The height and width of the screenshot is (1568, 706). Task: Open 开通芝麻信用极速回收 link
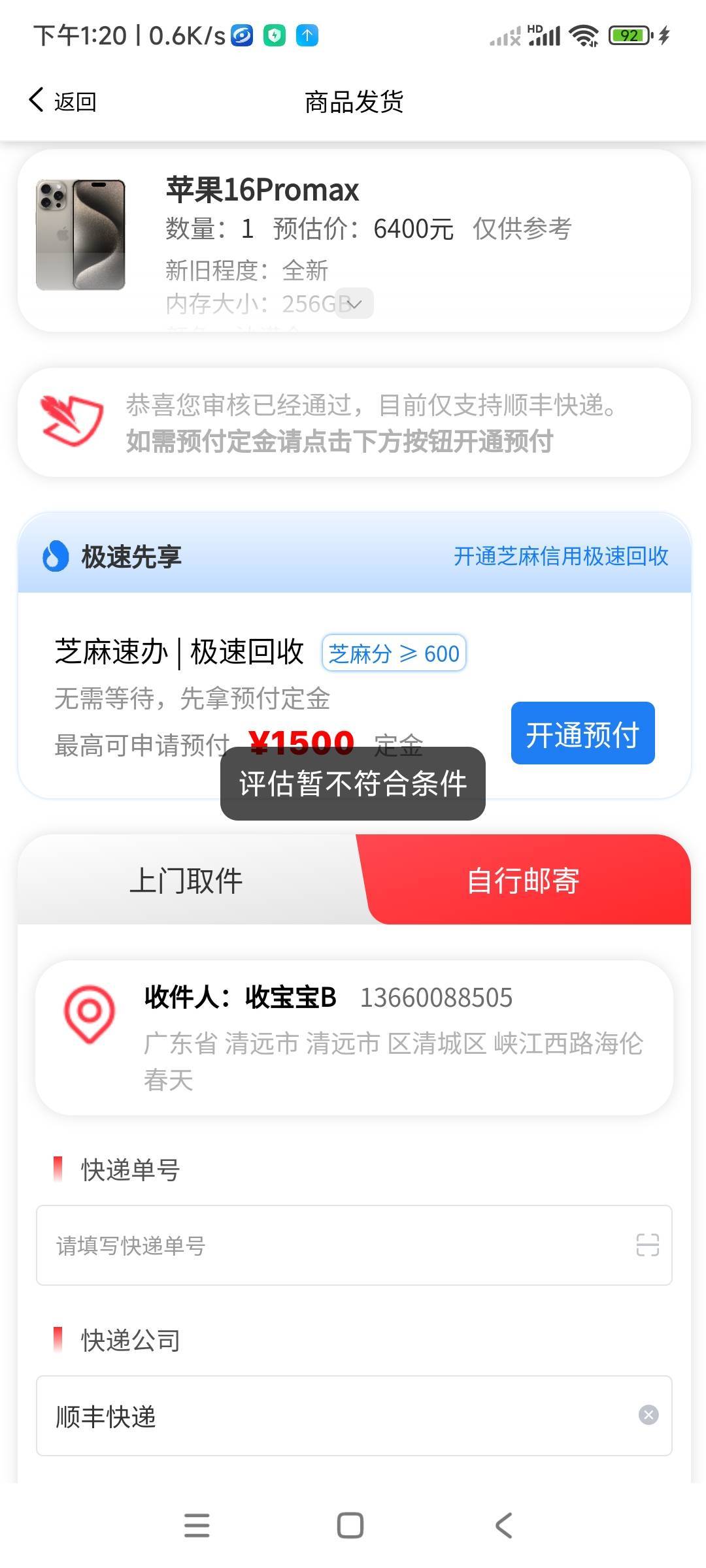tap(561, 556)
